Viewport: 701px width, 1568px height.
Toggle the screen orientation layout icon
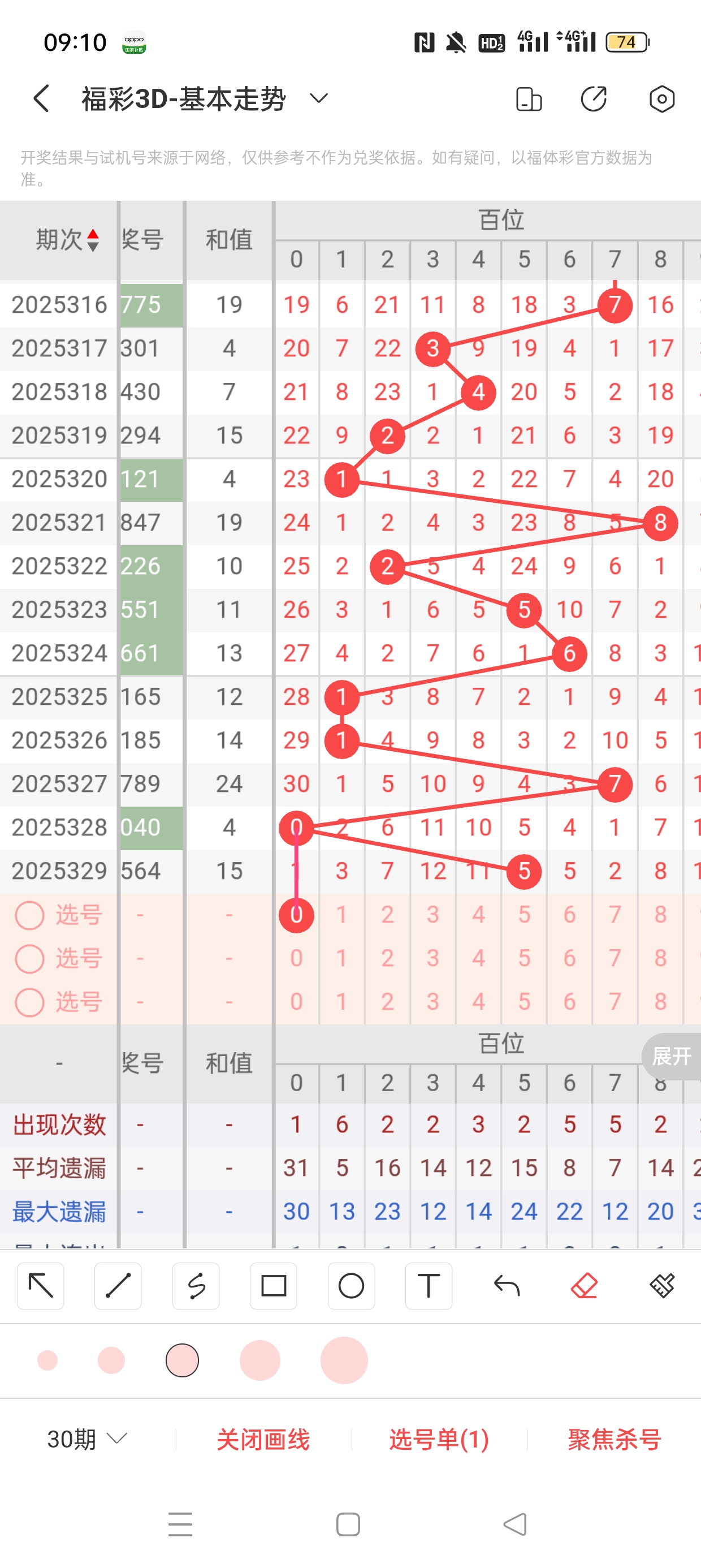tap(528, 99)
